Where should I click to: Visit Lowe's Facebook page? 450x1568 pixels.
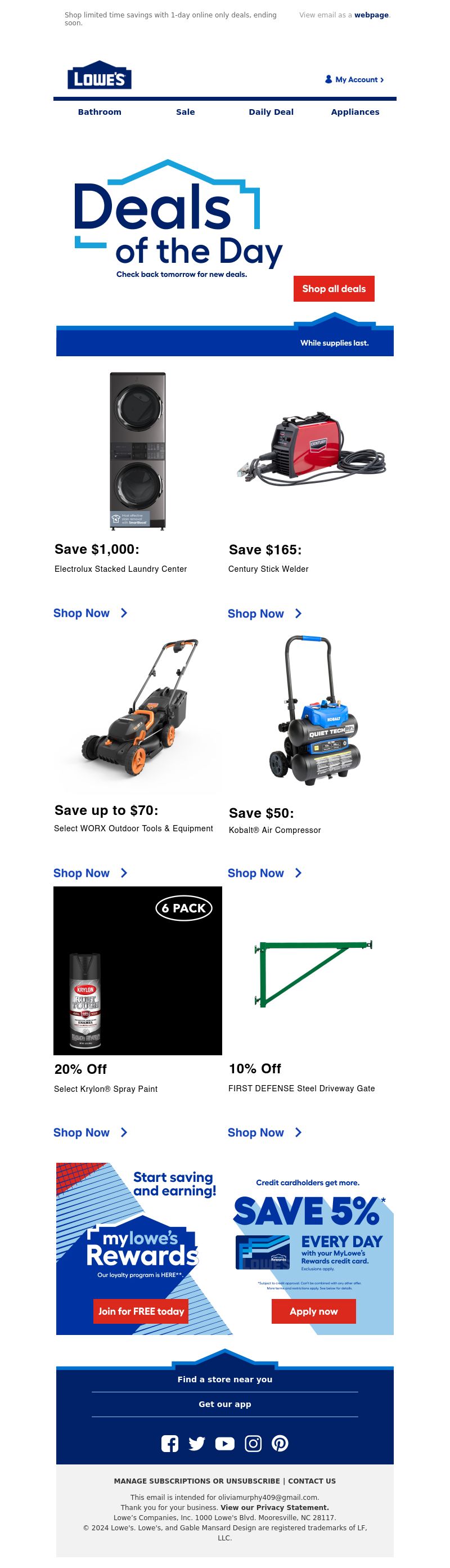(170, 1443)
